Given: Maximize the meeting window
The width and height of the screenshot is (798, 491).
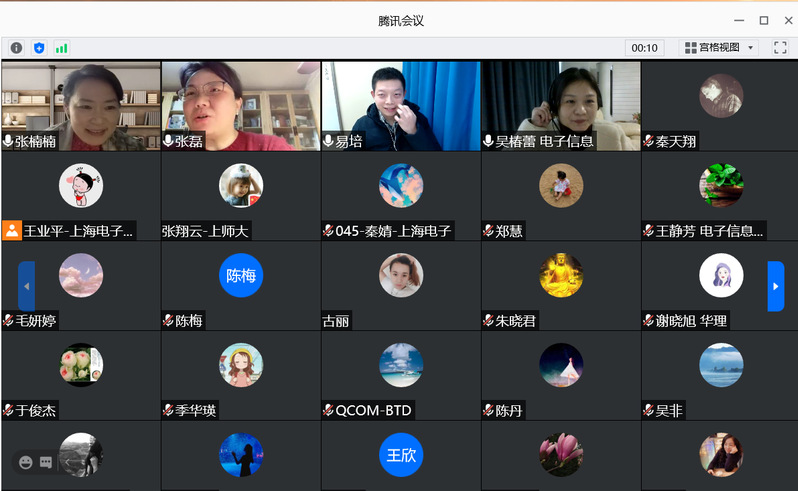Looking at the screenshot, I should click(763, 20).
